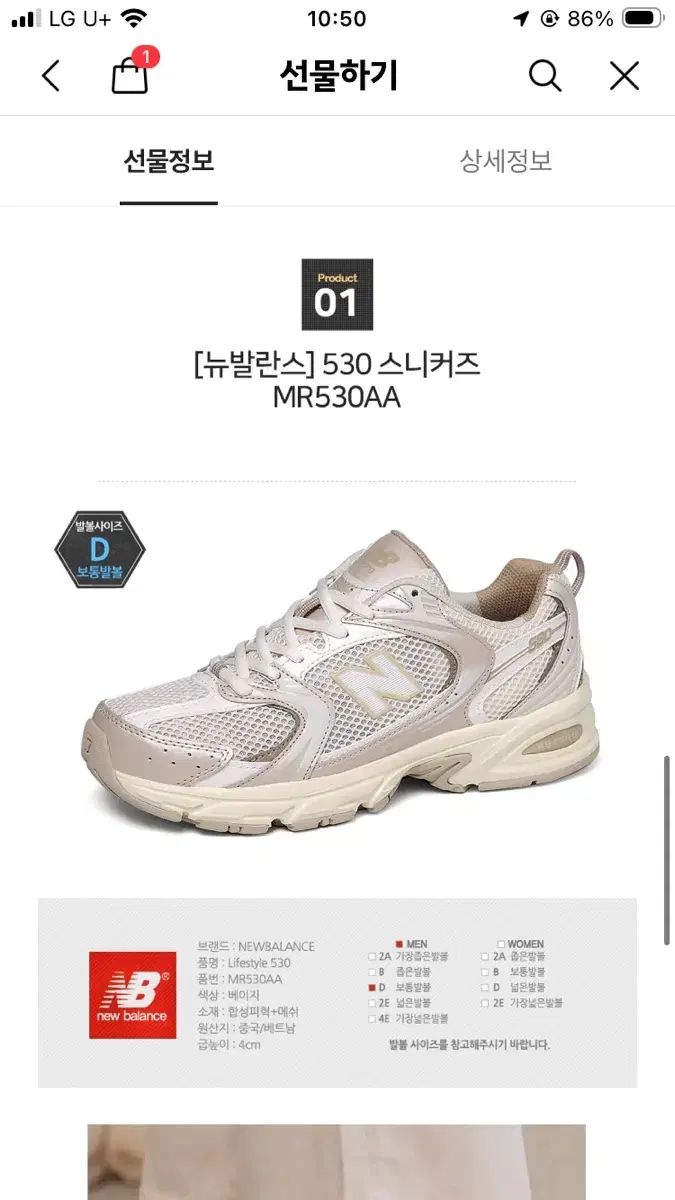
Task: Switch to the 상세정보 tab
Action: (506, 160)
